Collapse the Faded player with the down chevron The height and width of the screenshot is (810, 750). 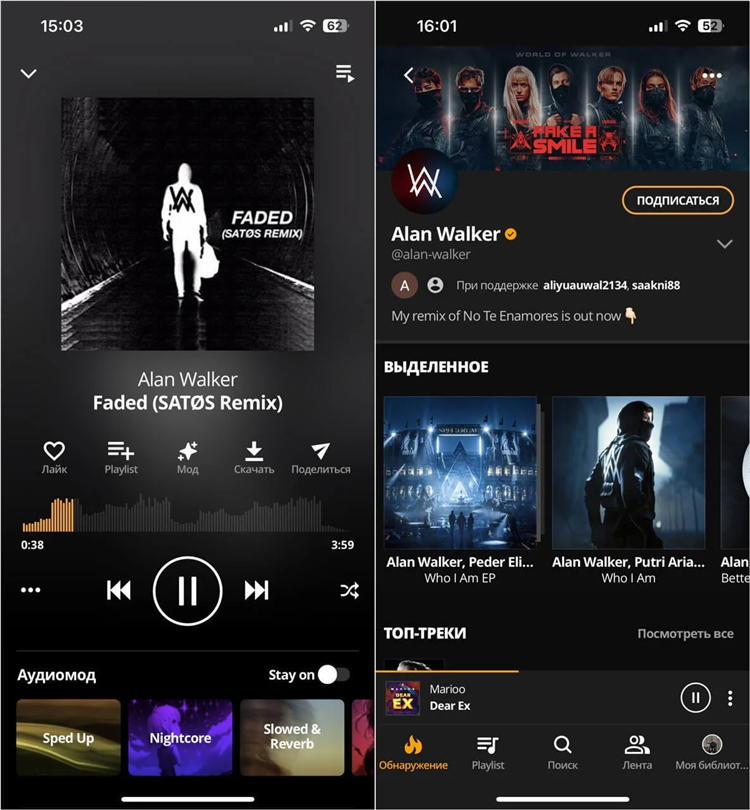28,73
